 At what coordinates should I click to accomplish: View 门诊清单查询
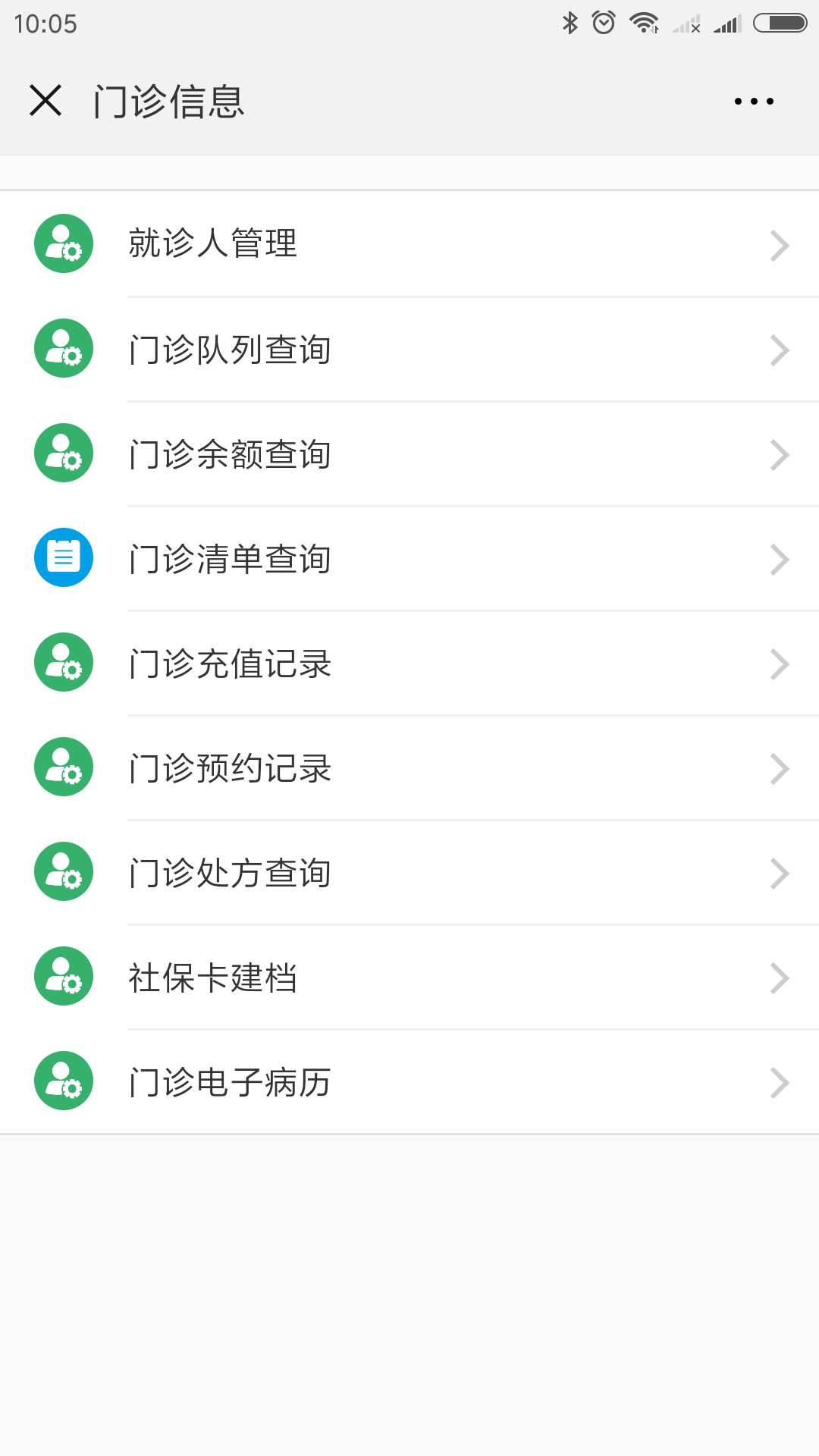pyautogui.click(x=409, y=559)
